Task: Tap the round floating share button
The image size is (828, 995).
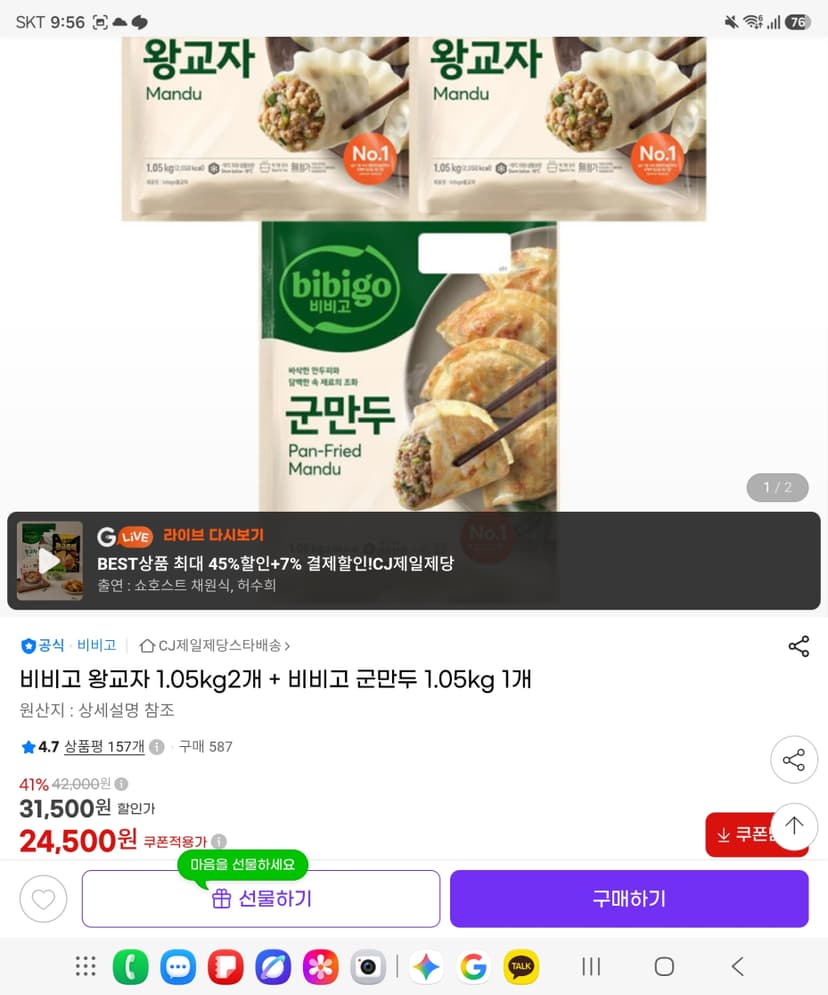Action: pos(794,760)
